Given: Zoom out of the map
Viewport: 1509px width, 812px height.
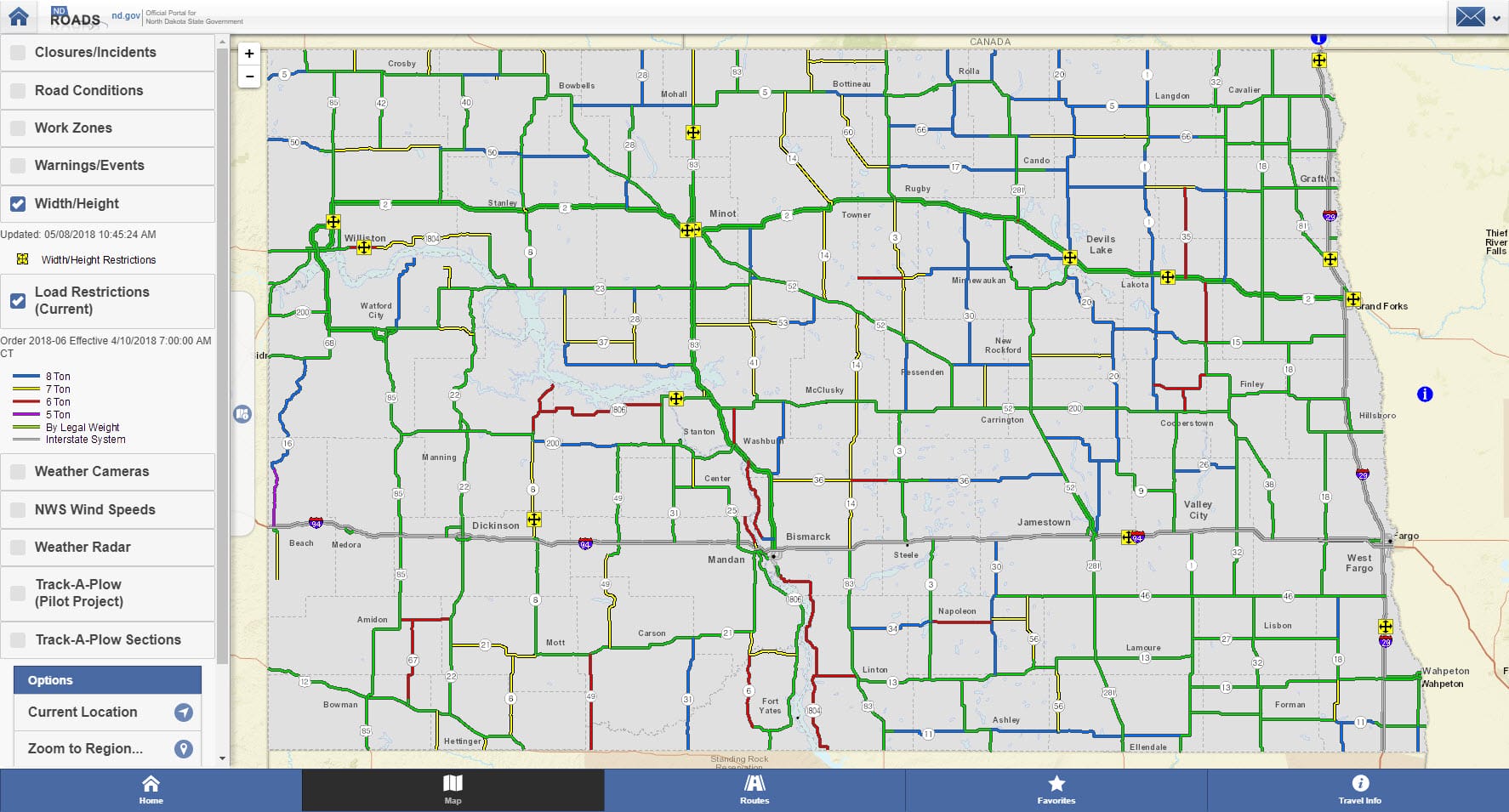Looking at the screenshot, I should pos(249,77).
